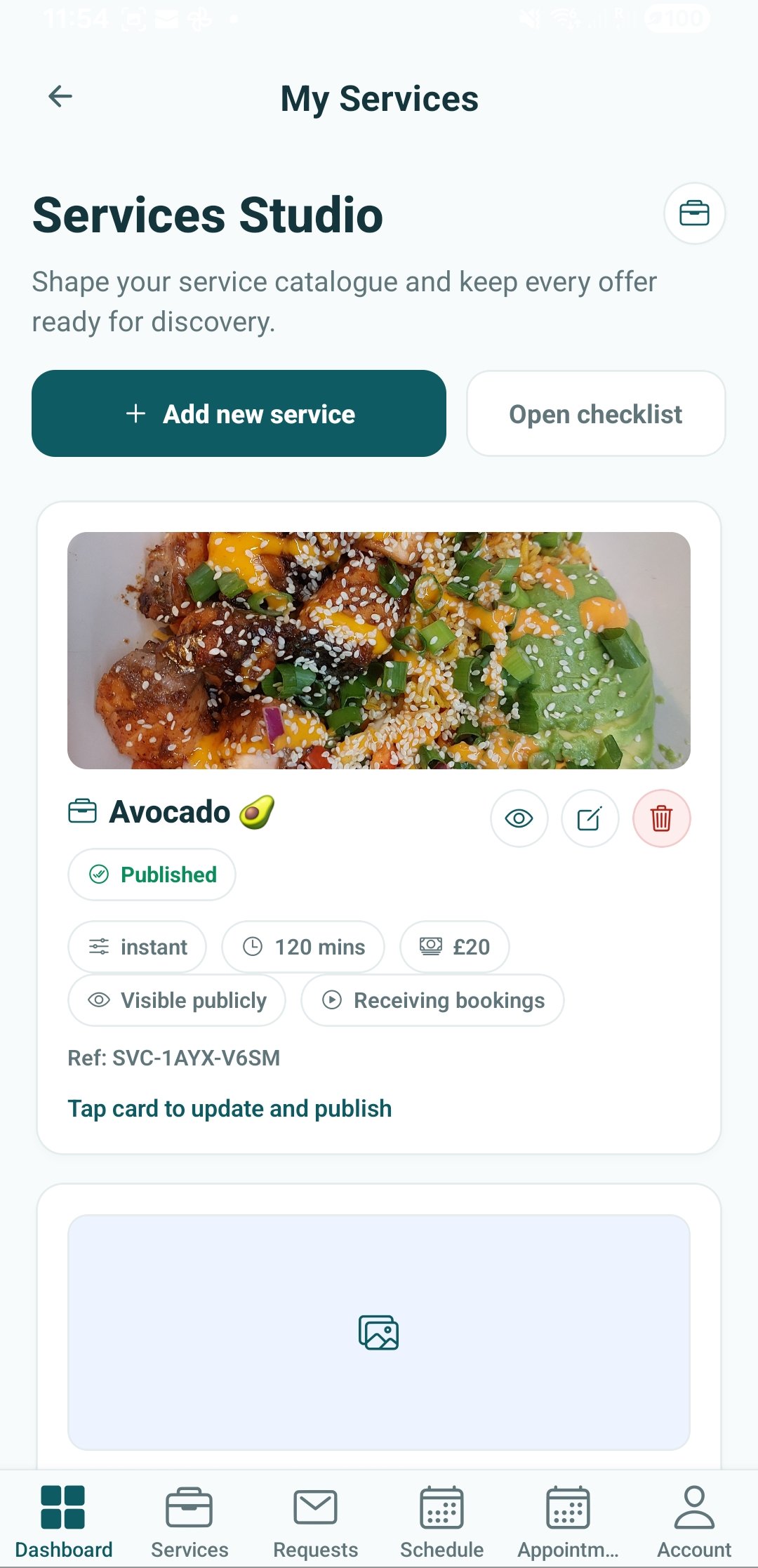Click the back arrow to leave My Services

tap(60, 96)
